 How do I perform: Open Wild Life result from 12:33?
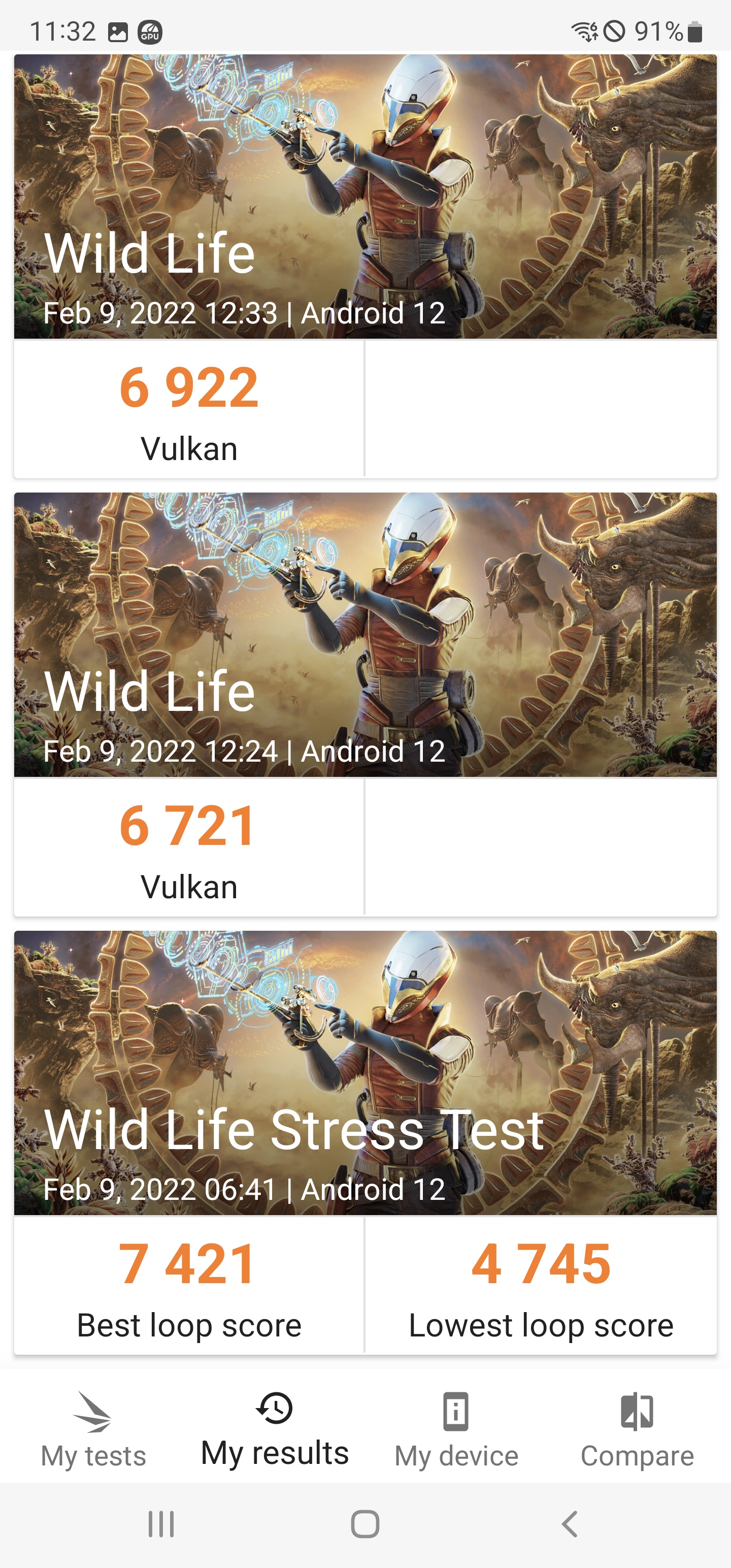[x=365, y=266]
